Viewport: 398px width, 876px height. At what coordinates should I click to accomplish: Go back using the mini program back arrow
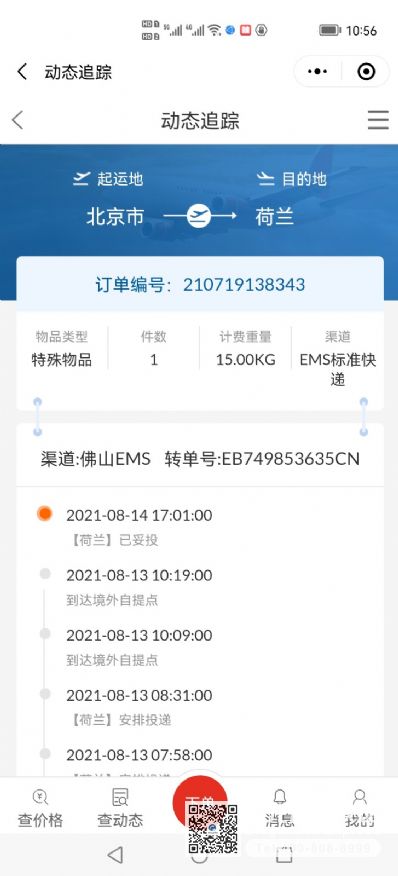(x=22, y=72)
